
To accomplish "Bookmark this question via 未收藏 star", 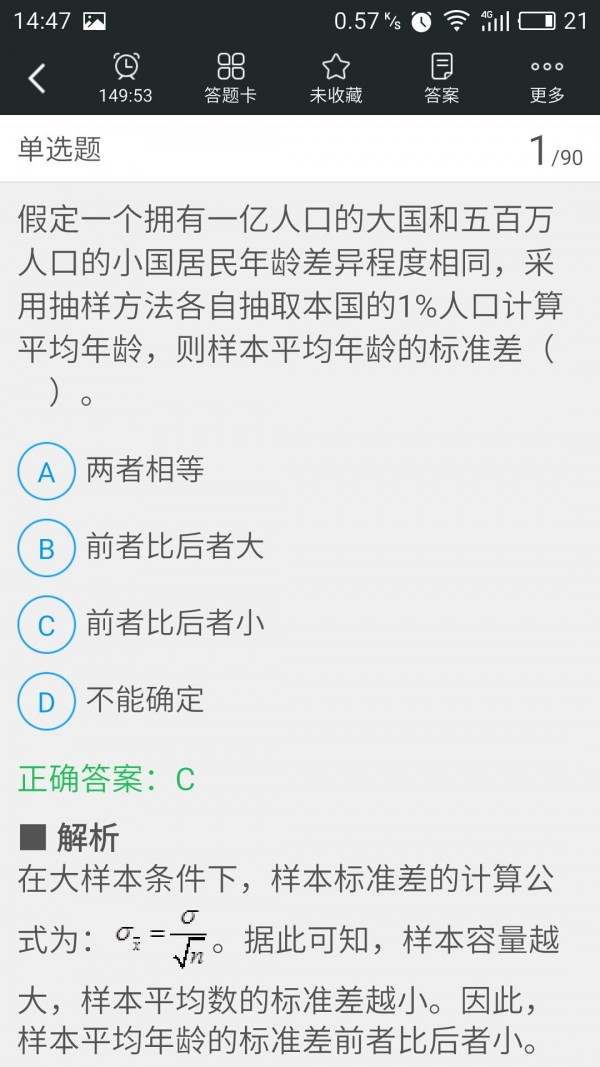I will click(335, 78).
